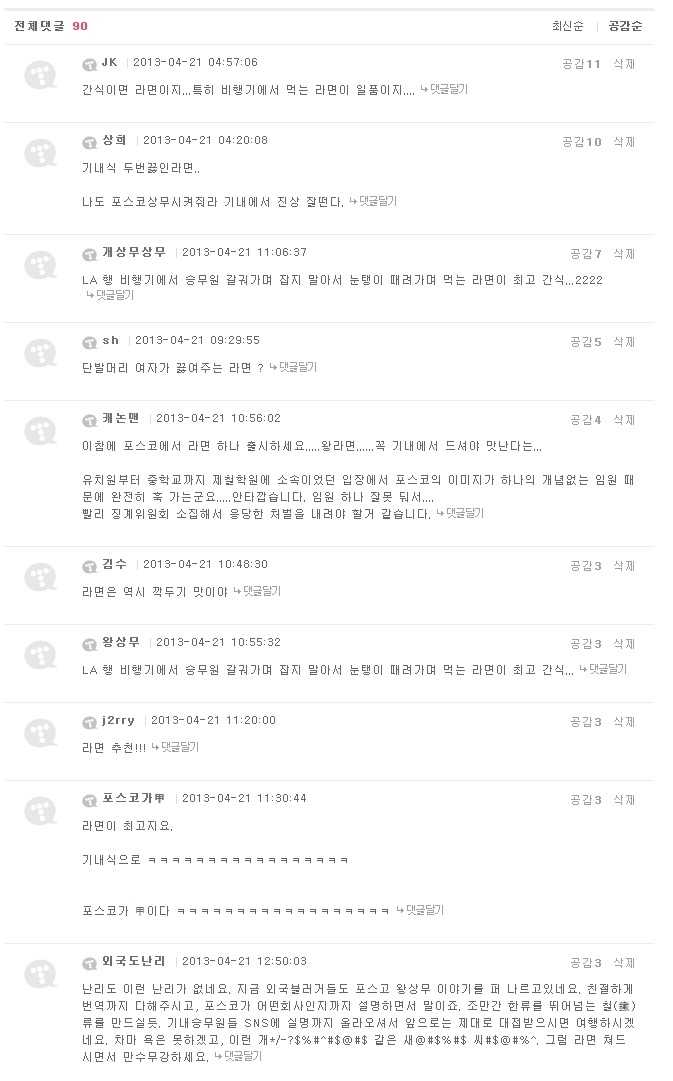This screenshot has width=673, height=1081.
Task: Reply to 쾌논맨's comment
Action: [x=459, y=514]
